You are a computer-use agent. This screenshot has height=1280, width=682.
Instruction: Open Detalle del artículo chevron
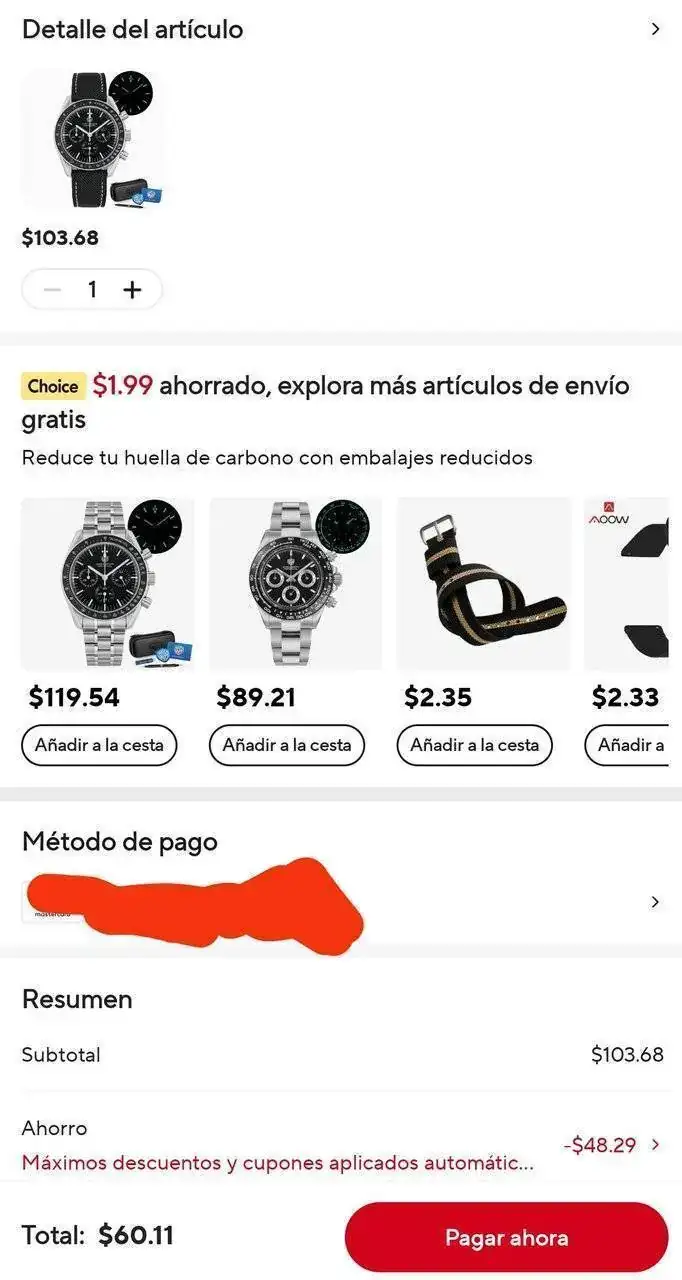[x=655, y=29]
